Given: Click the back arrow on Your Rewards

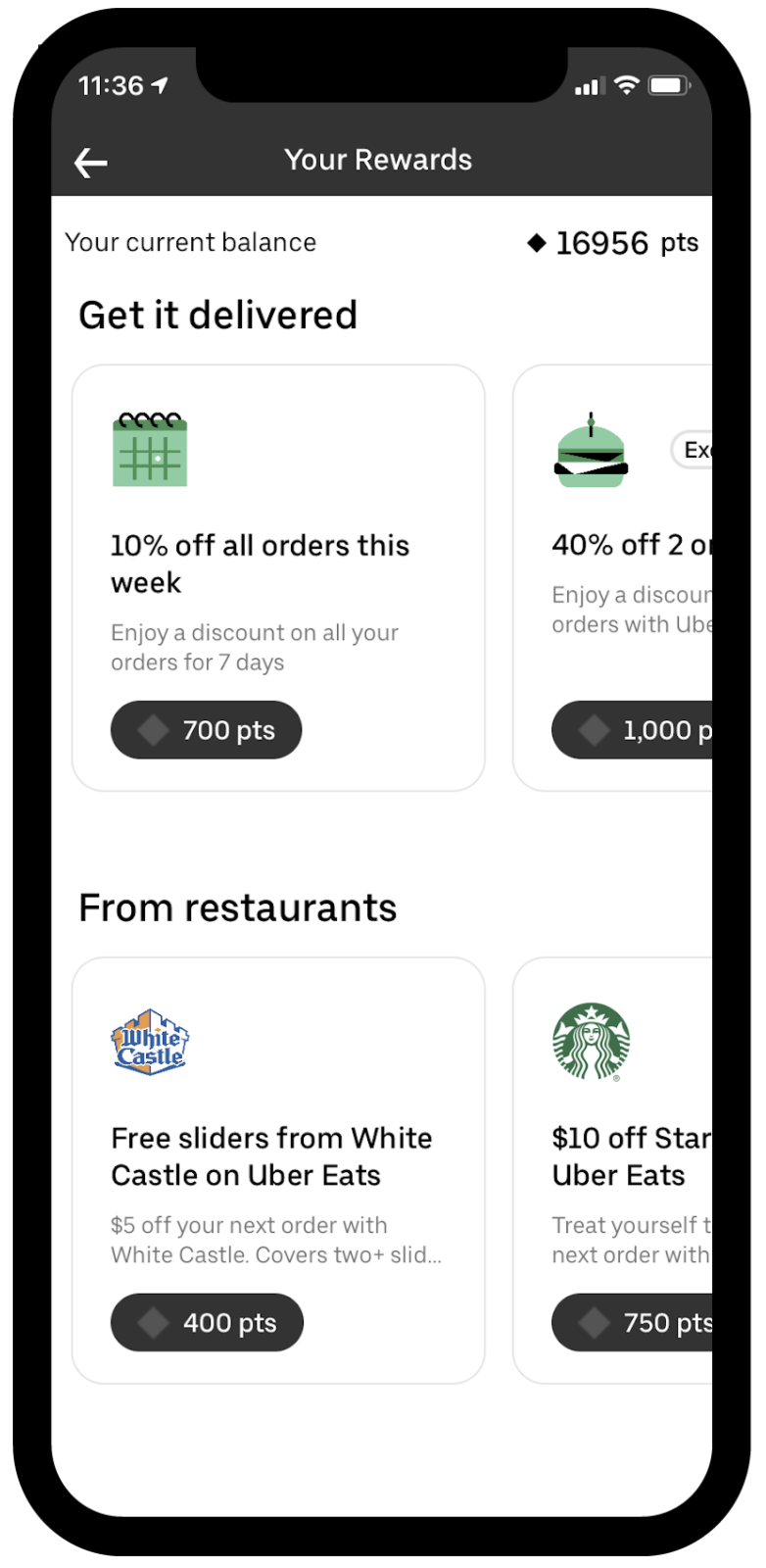Looking at the screenshot, I should tap(90, 162).
